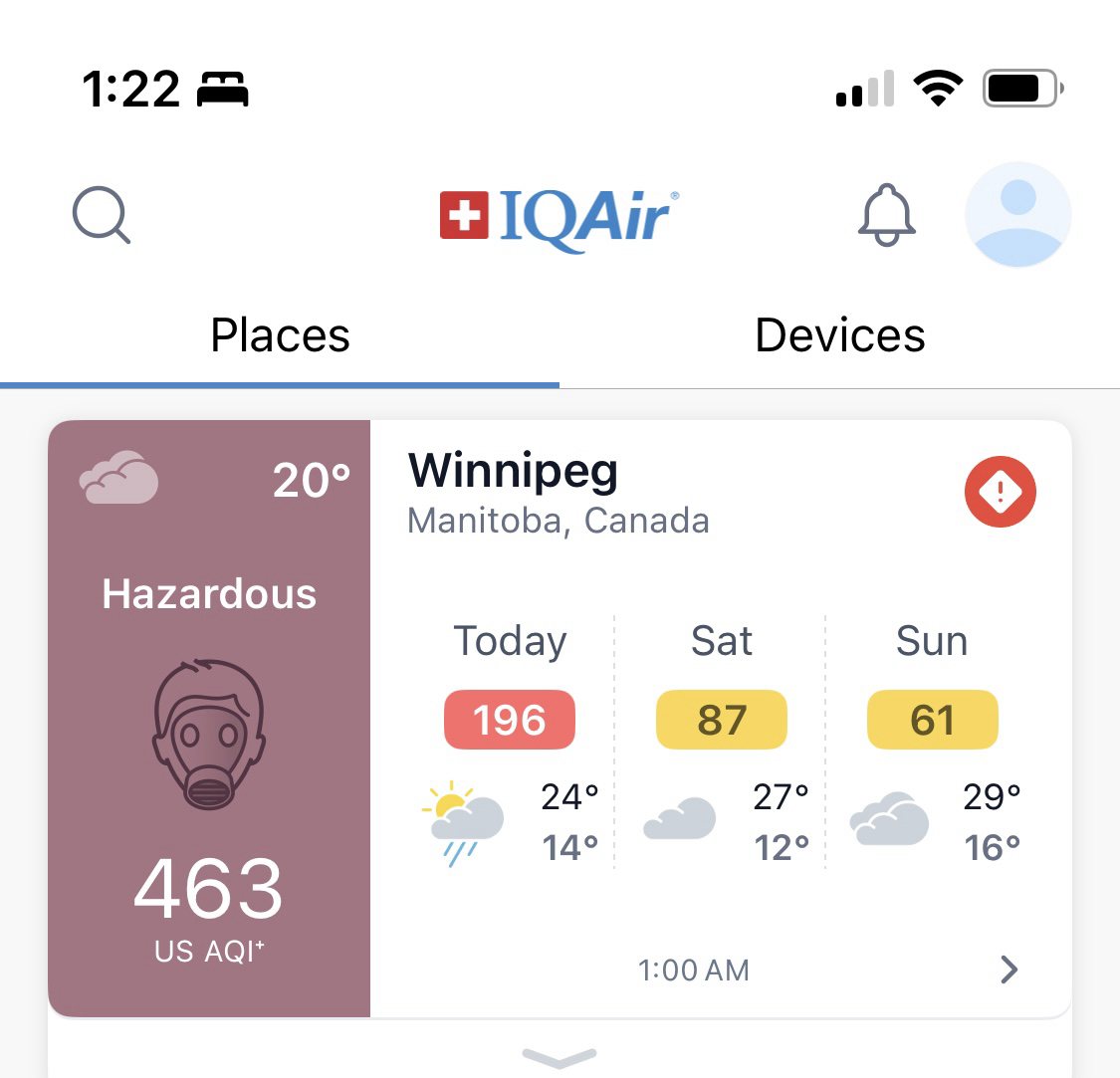1120x1078 pixels.
Task: Open Winnipeg details via the chevron arrow
Action: 1008,970
